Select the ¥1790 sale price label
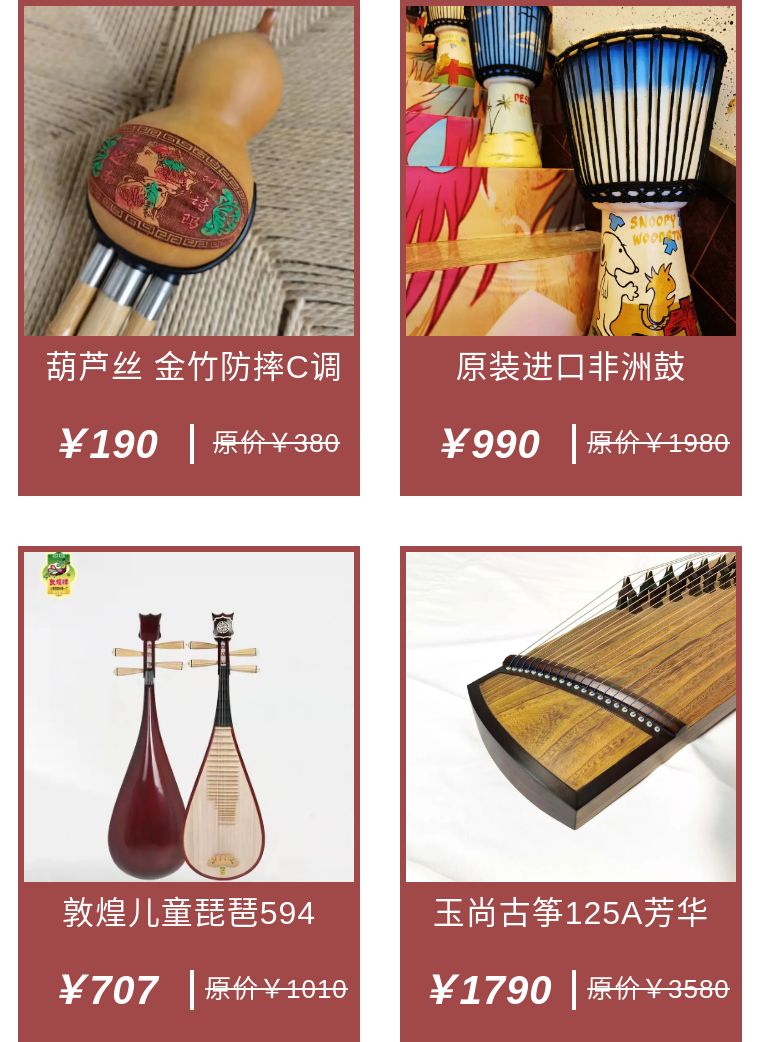760x1042 pixels. (x=490, y=989)
